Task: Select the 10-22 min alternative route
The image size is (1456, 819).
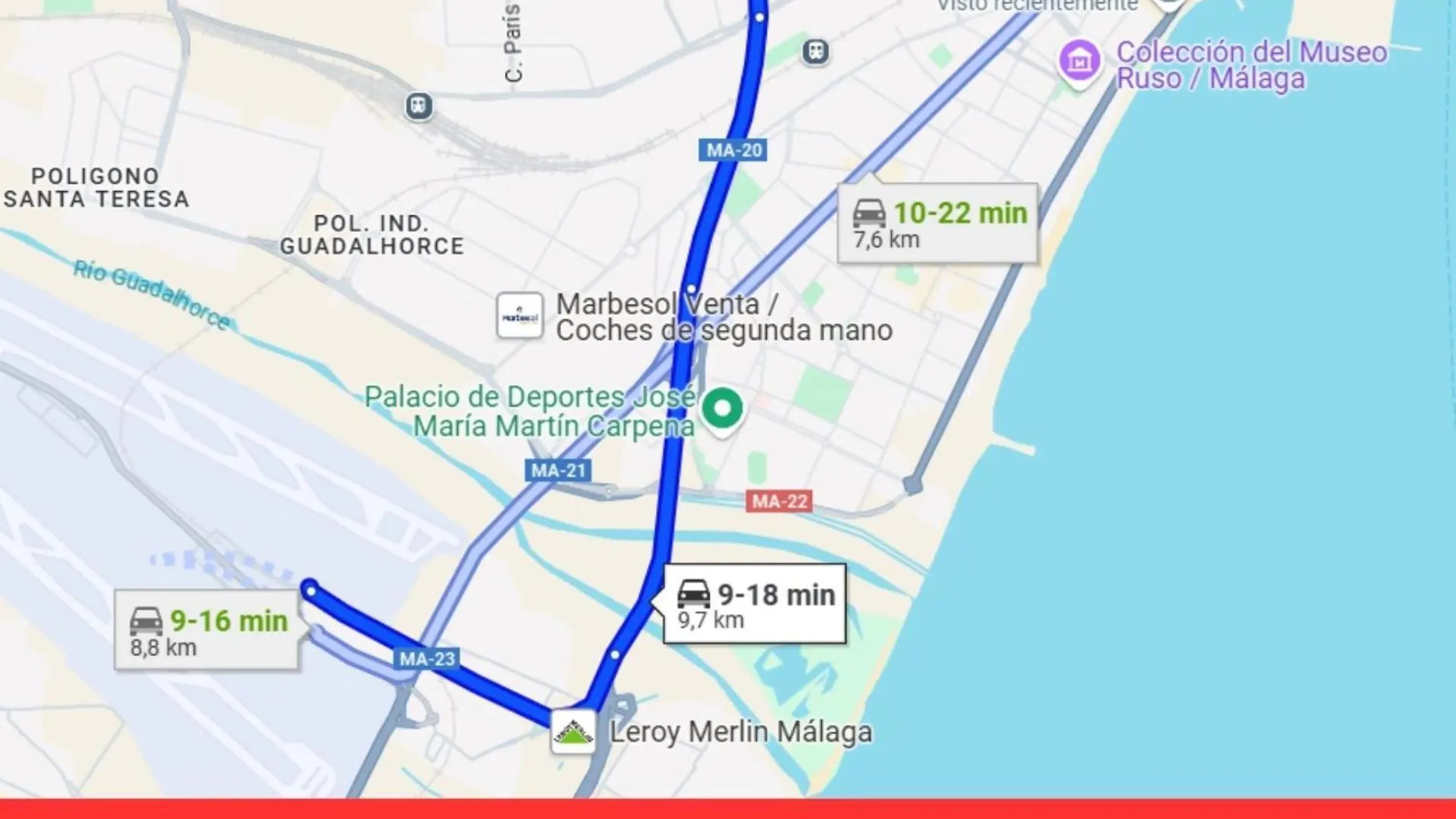Action: click(x=937, y=224)
